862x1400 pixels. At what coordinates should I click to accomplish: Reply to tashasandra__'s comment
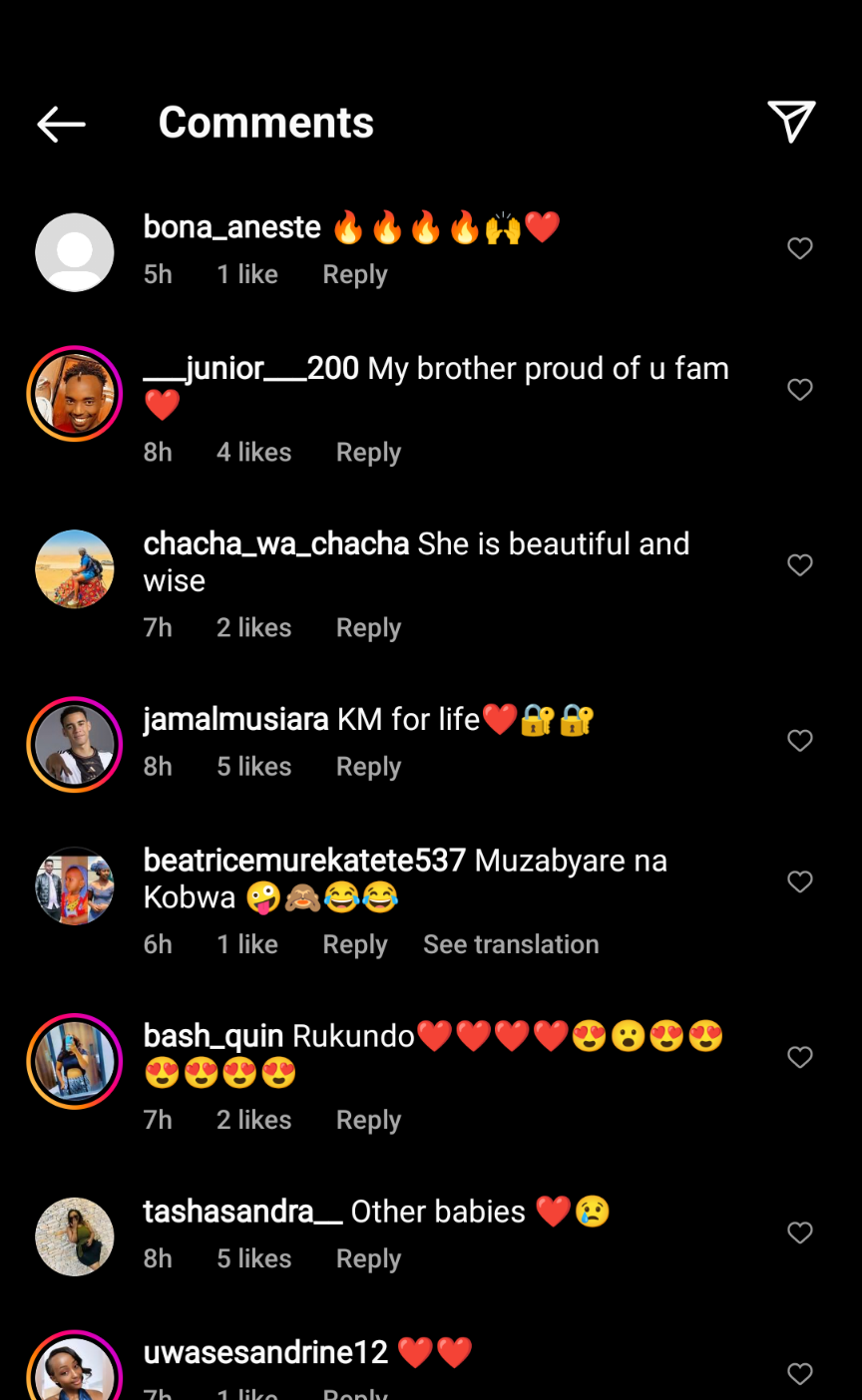[368, 1258]
